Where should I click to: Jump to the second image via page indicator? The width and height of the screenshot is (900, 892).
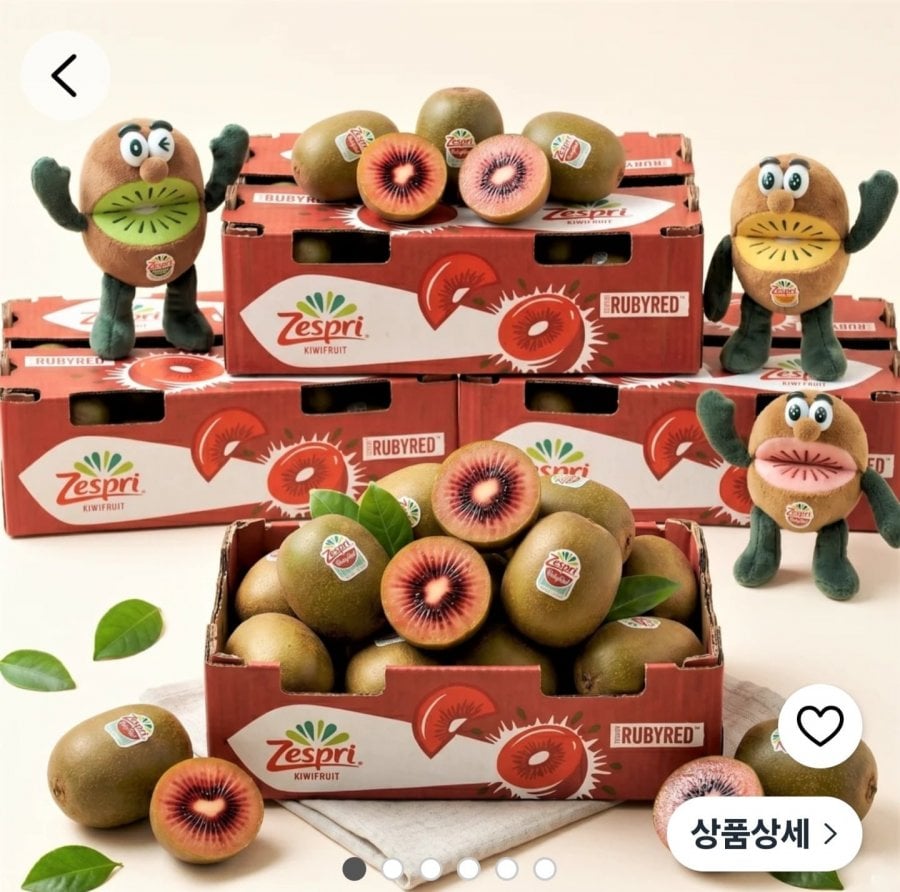(393, 868)
